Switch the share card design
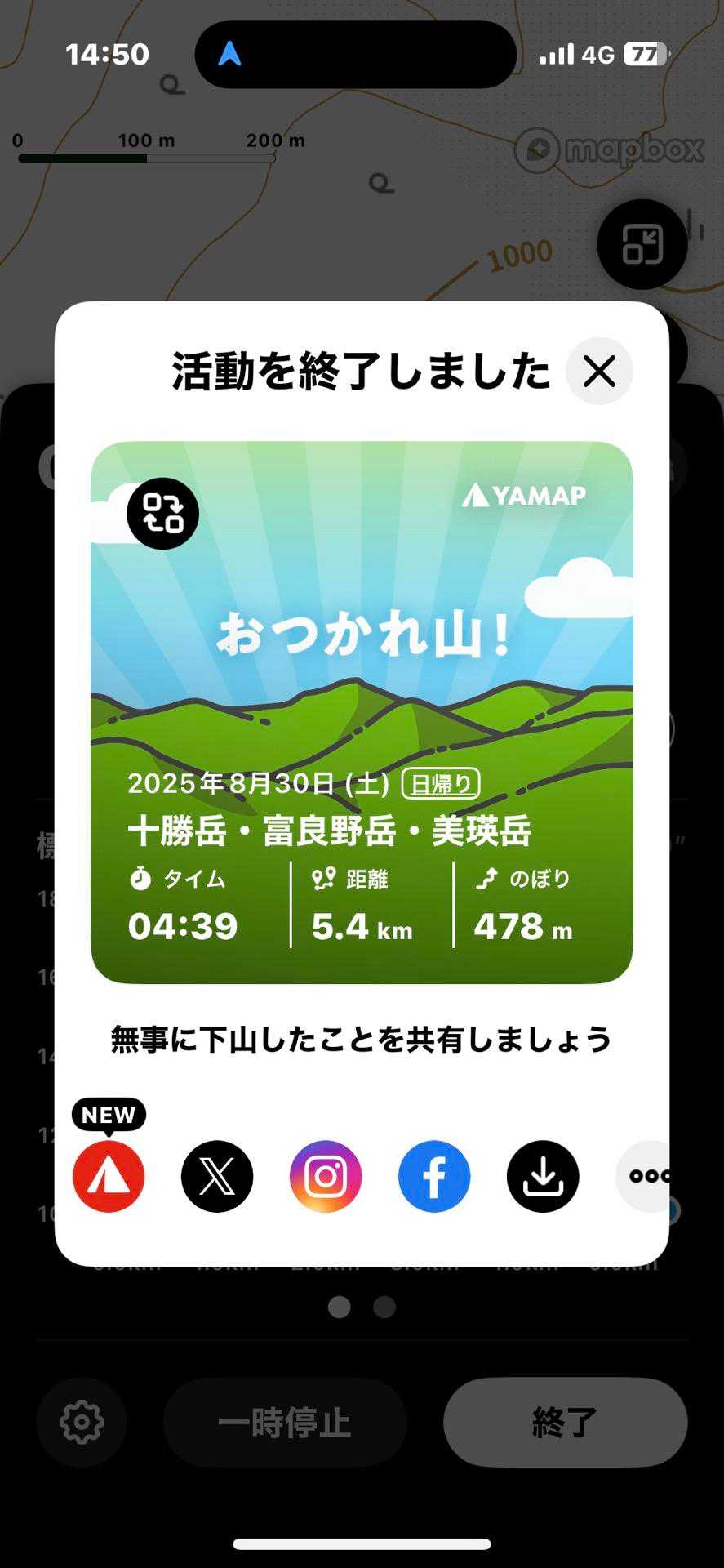Screen dimensions: 724x1568 162,514
